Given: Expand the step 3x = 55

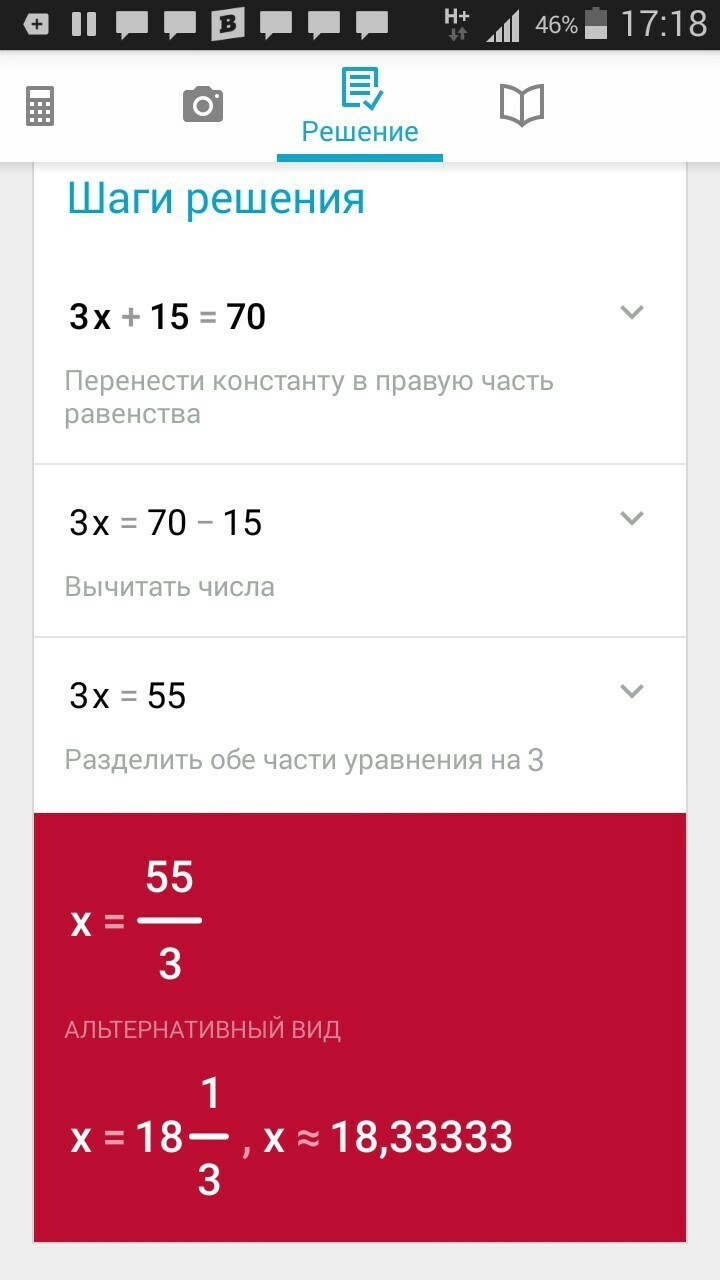Looking at the screenshot, I should 631,691.
